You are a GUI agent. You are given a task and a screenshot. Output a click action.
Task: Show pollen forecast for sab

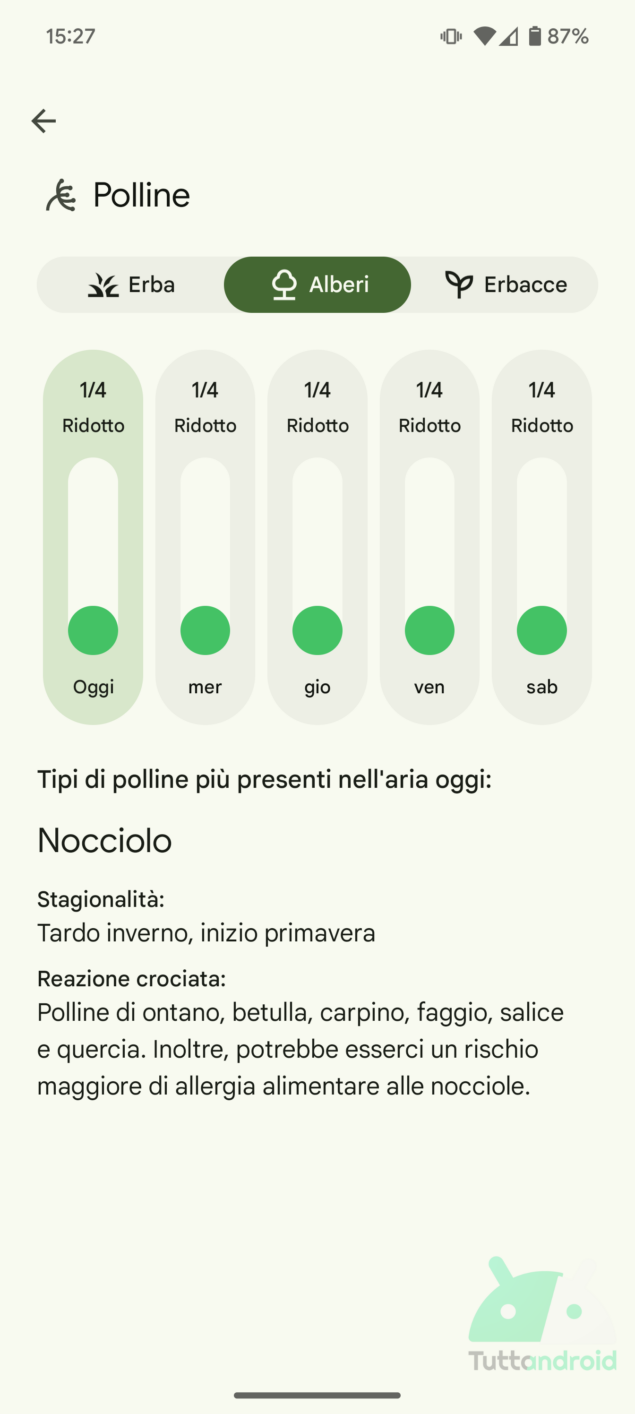pos(542,537)
